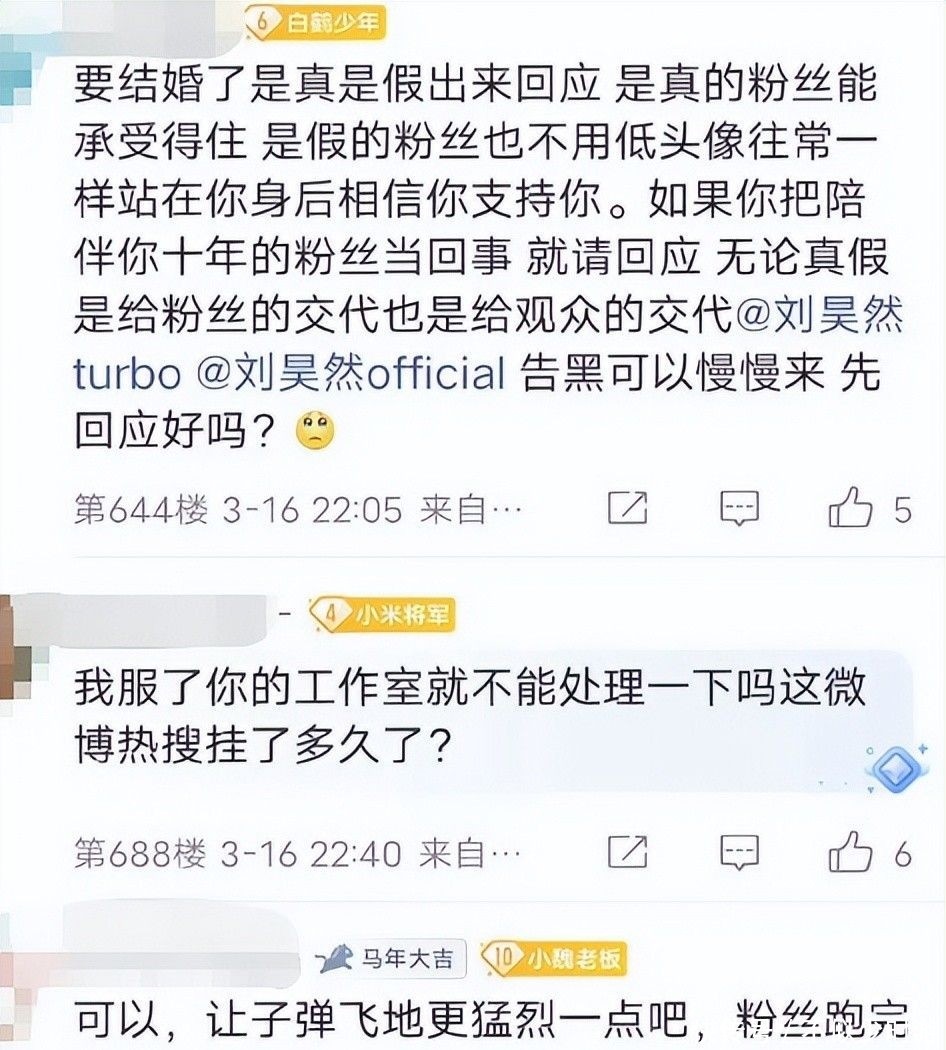The height and width of the screenshot is (1050, 946).
Task: Open the @刘昊然official mention link
Action: coord(351,372)
